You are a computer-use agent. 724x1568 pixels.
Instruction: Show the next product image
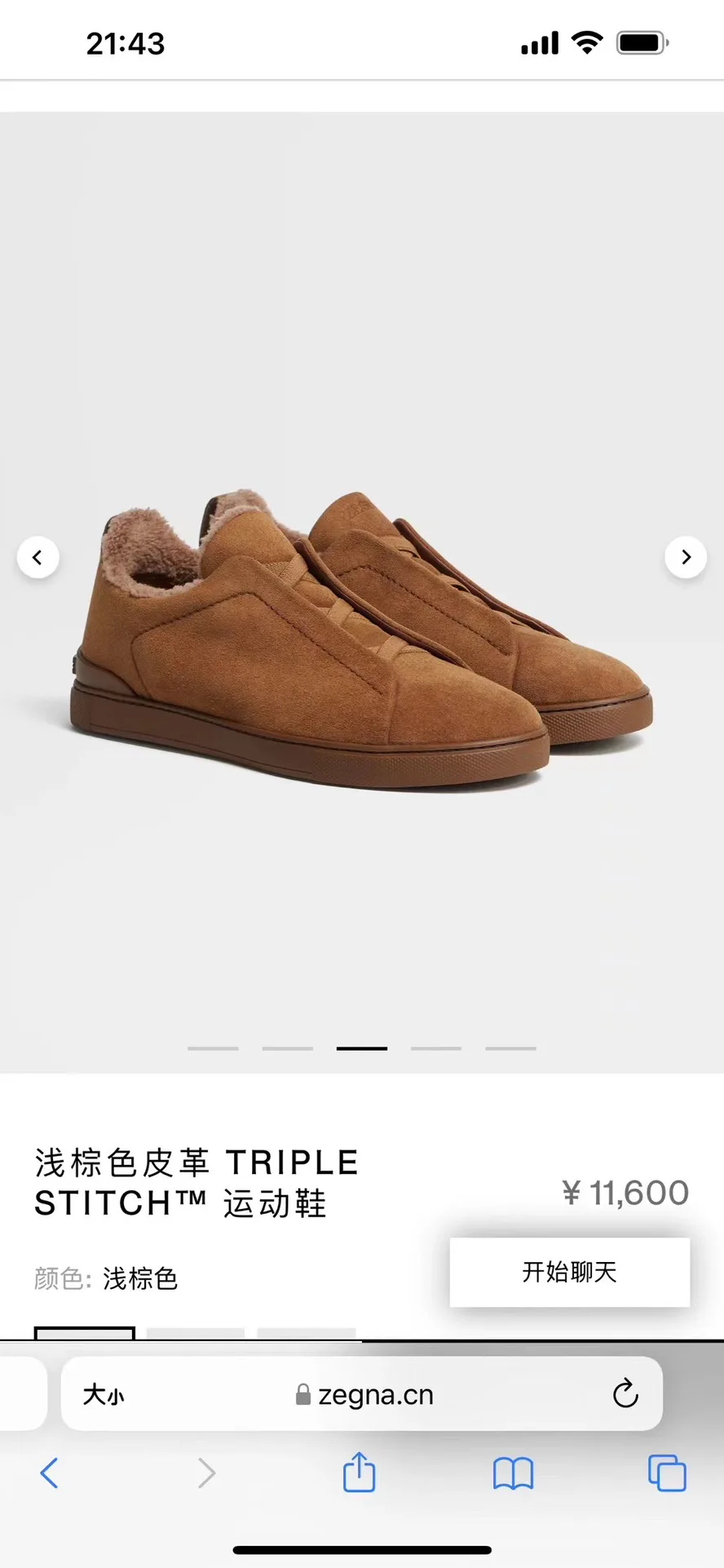(x=686, y=557)
